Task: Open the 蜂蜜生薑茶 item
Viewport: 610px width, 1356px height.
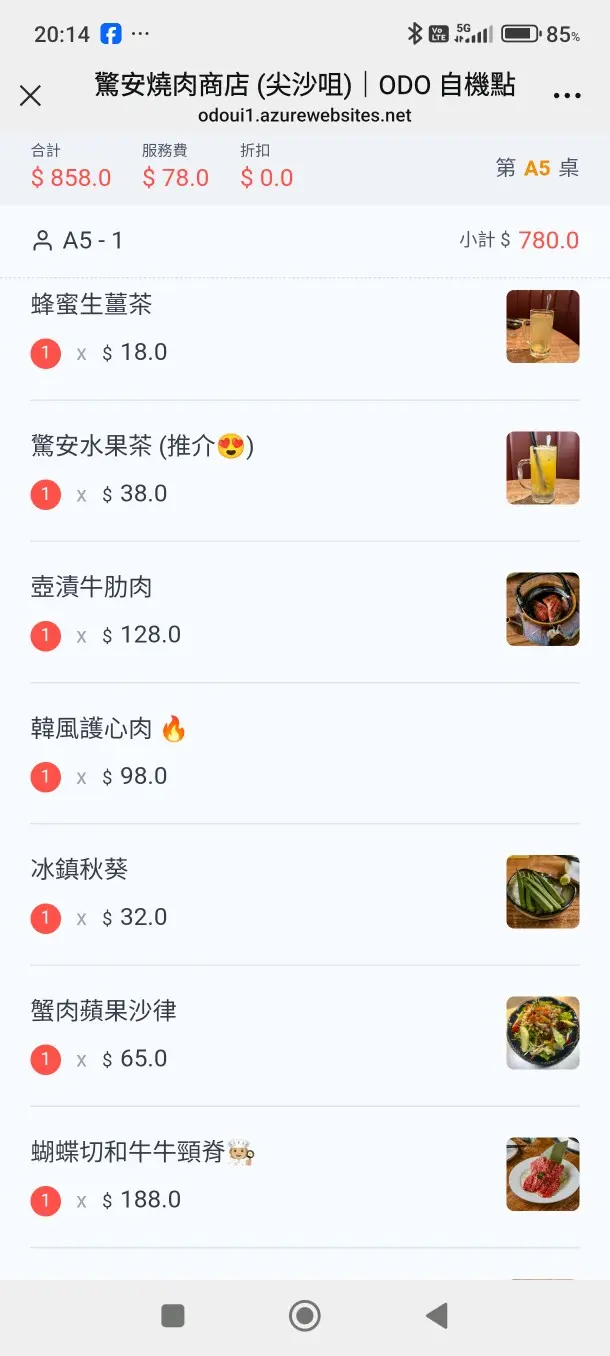Action: click(x=92, y=305)
